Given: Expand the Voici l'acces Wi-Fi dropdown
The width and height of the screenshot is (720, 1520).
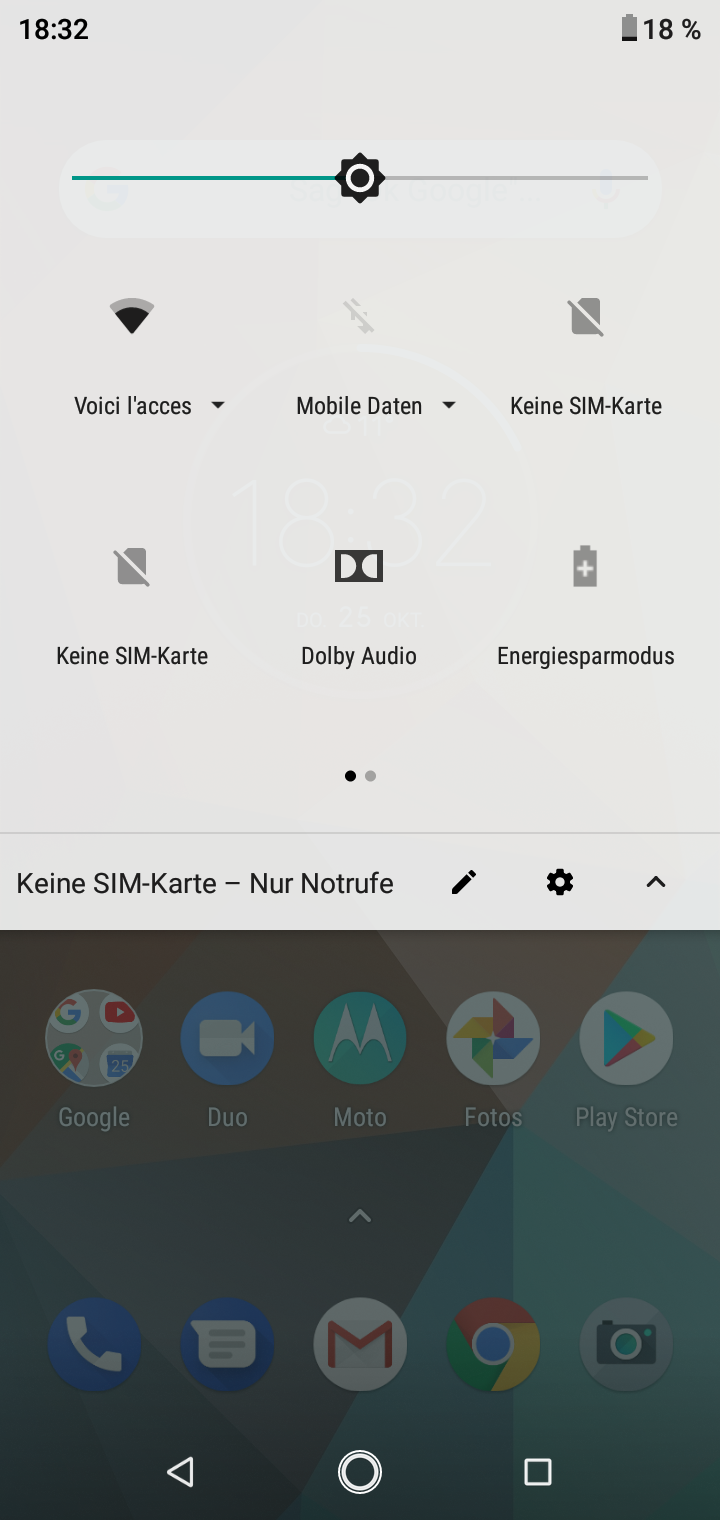Looking at the screenshot, I should (217, 406).
